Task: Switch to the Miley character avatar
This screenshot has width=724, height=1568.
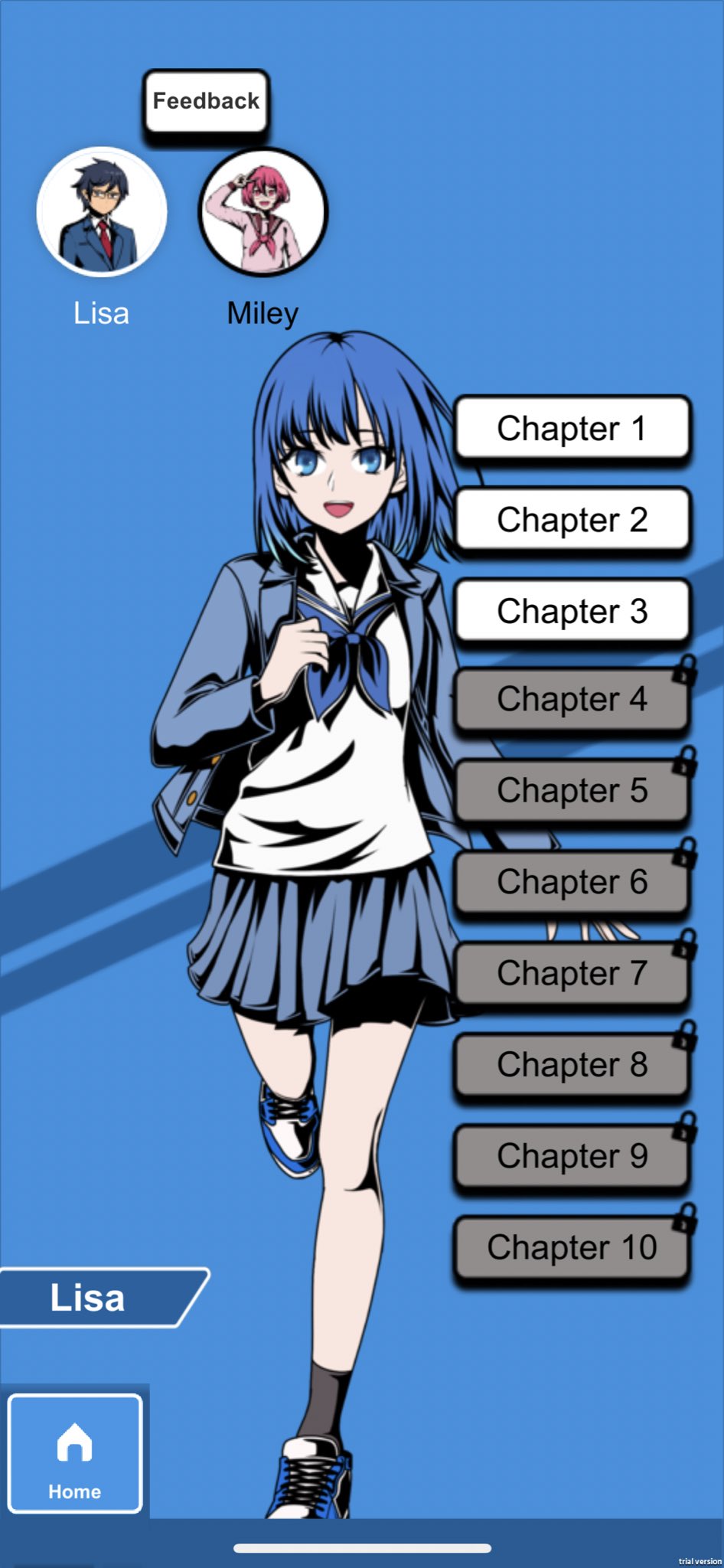Action: coord(263,212)
